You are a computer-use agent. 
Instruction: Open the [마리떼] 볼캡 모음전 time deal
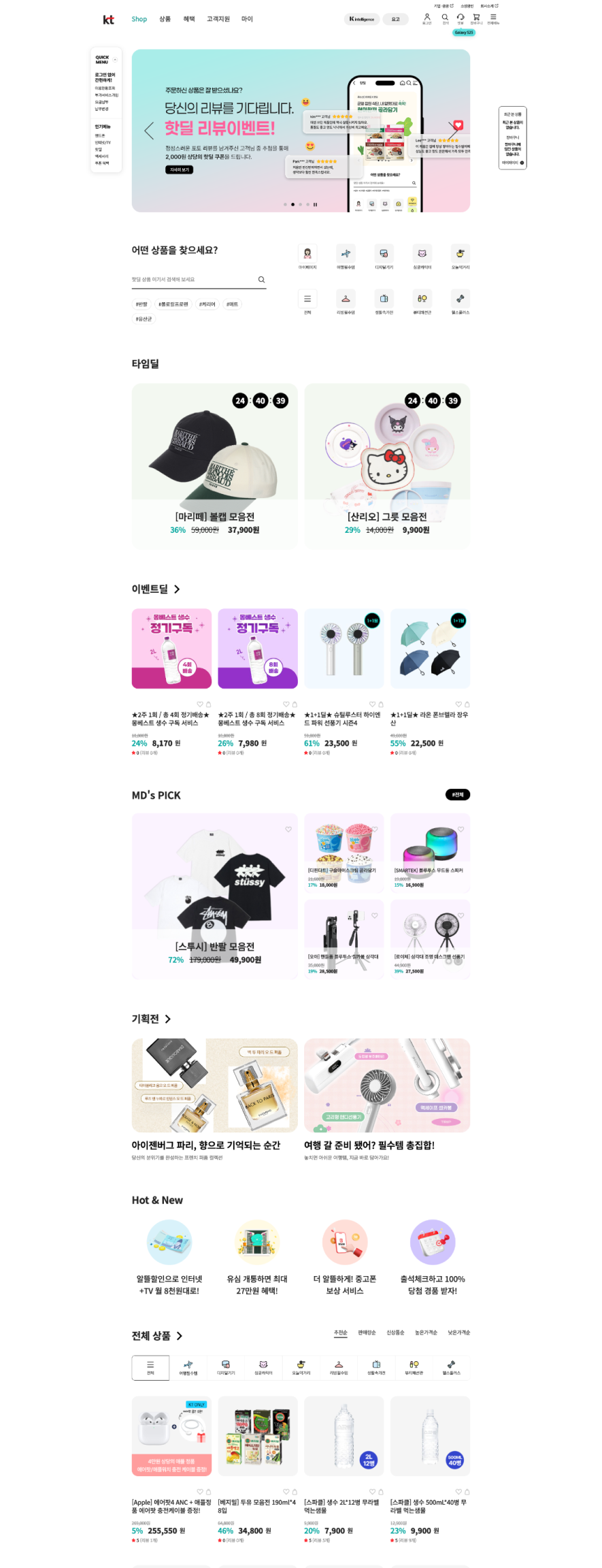point(214,466)
